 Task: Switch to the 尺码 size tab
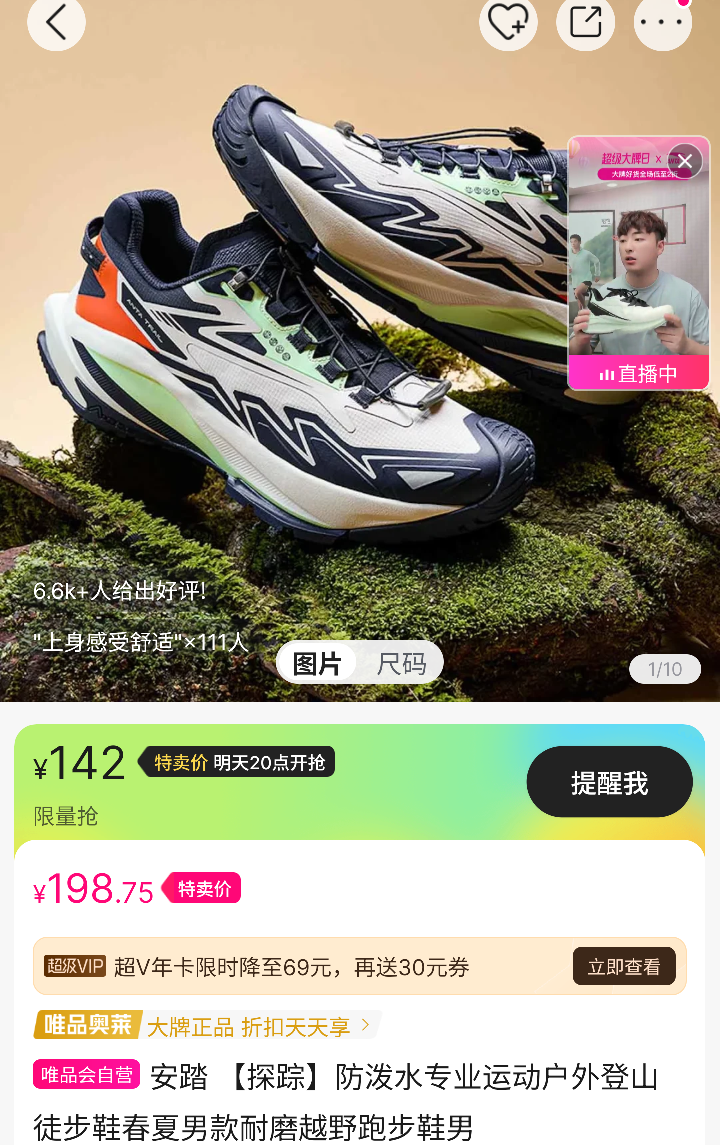tap(402, 662)
